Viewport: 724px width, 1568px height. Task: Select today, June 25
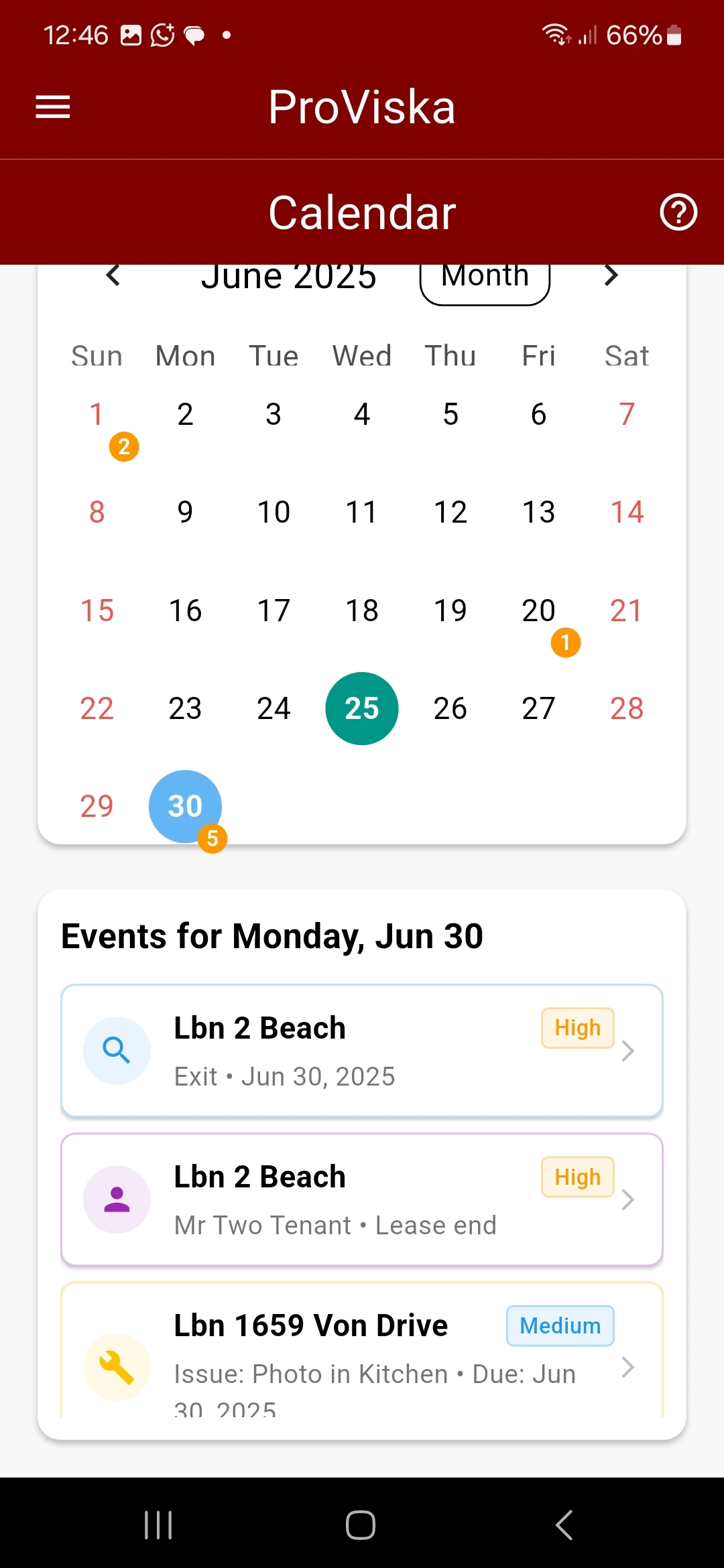[x=362, y=708]
